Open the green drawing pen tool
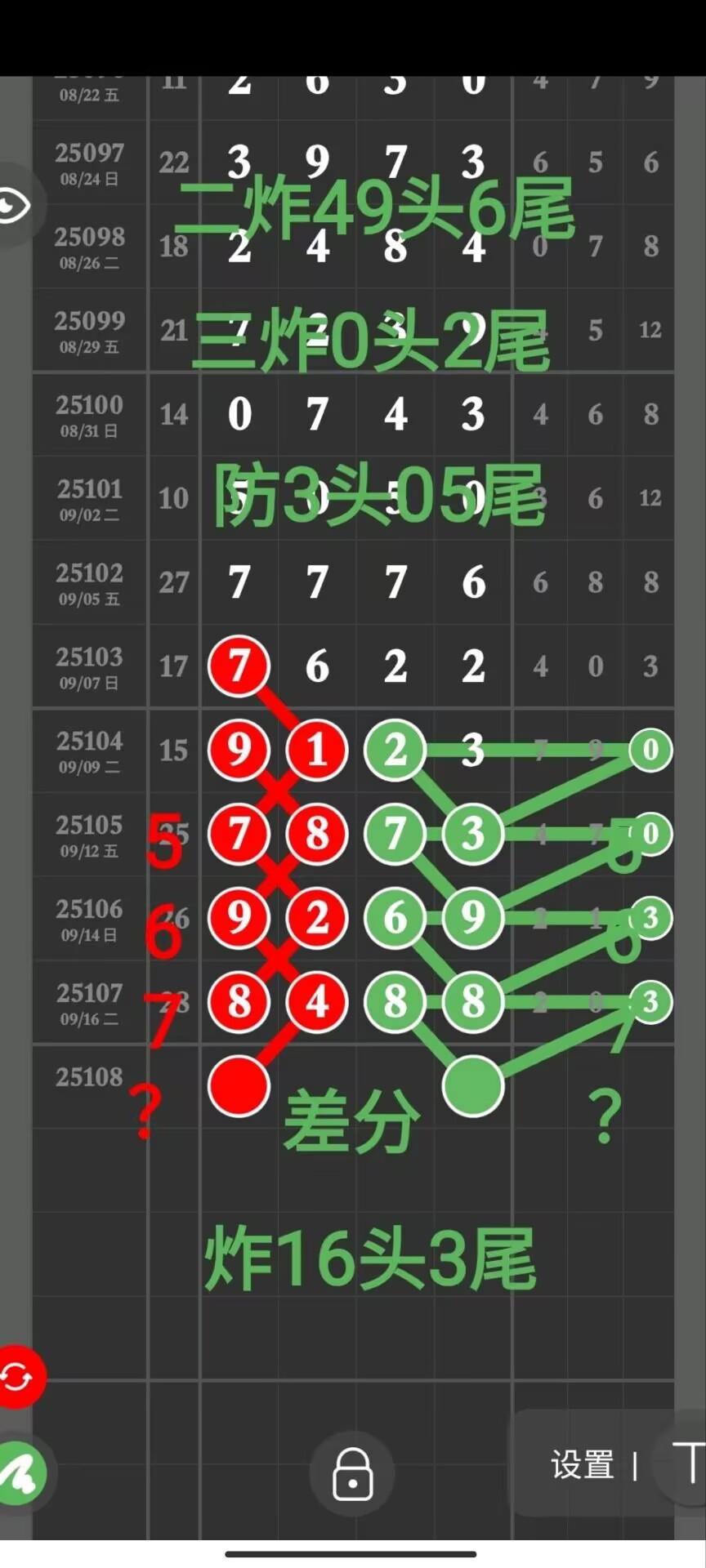 coord(20,1474)
